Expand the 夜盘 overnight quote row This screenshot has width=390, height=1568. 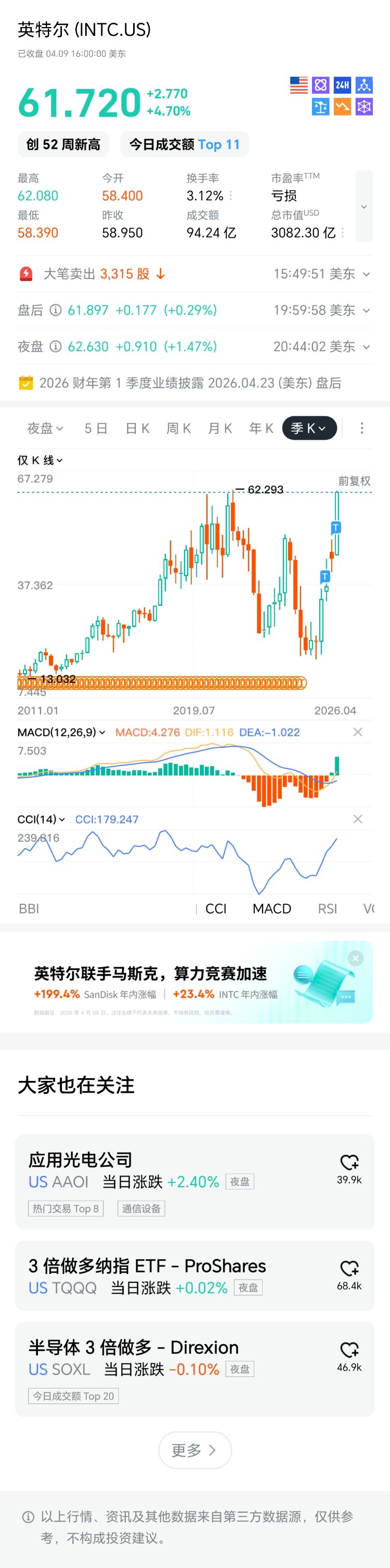(x=366, y=347)
